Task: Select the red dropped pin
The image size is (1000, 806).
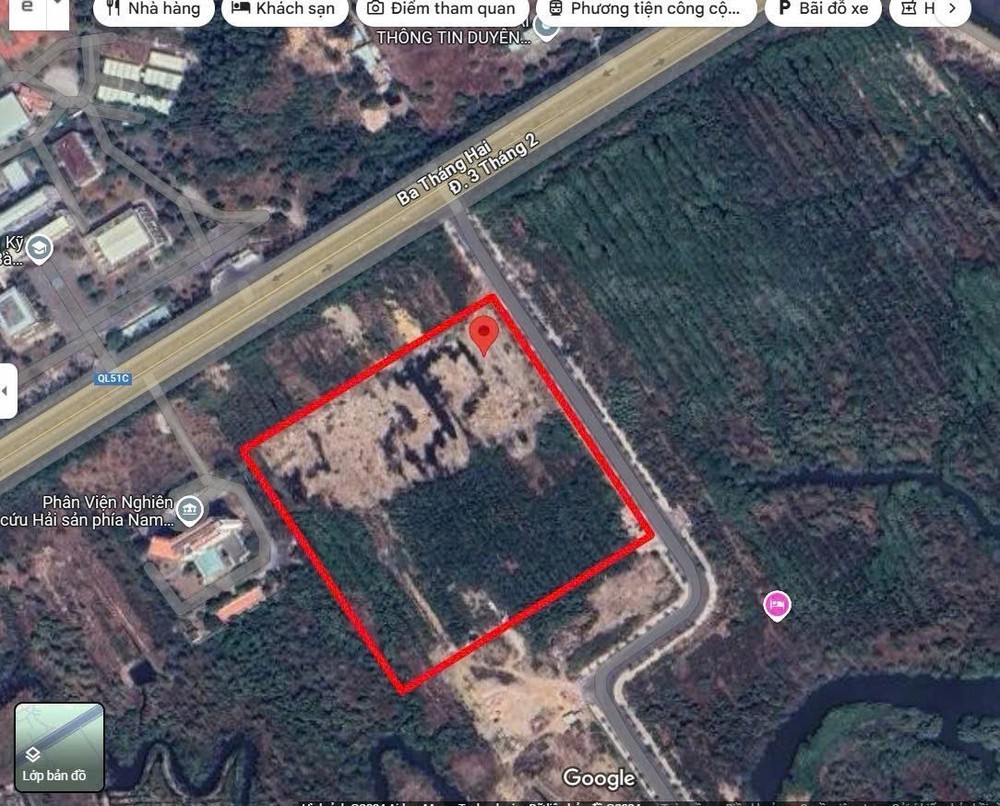Action: 484,335
